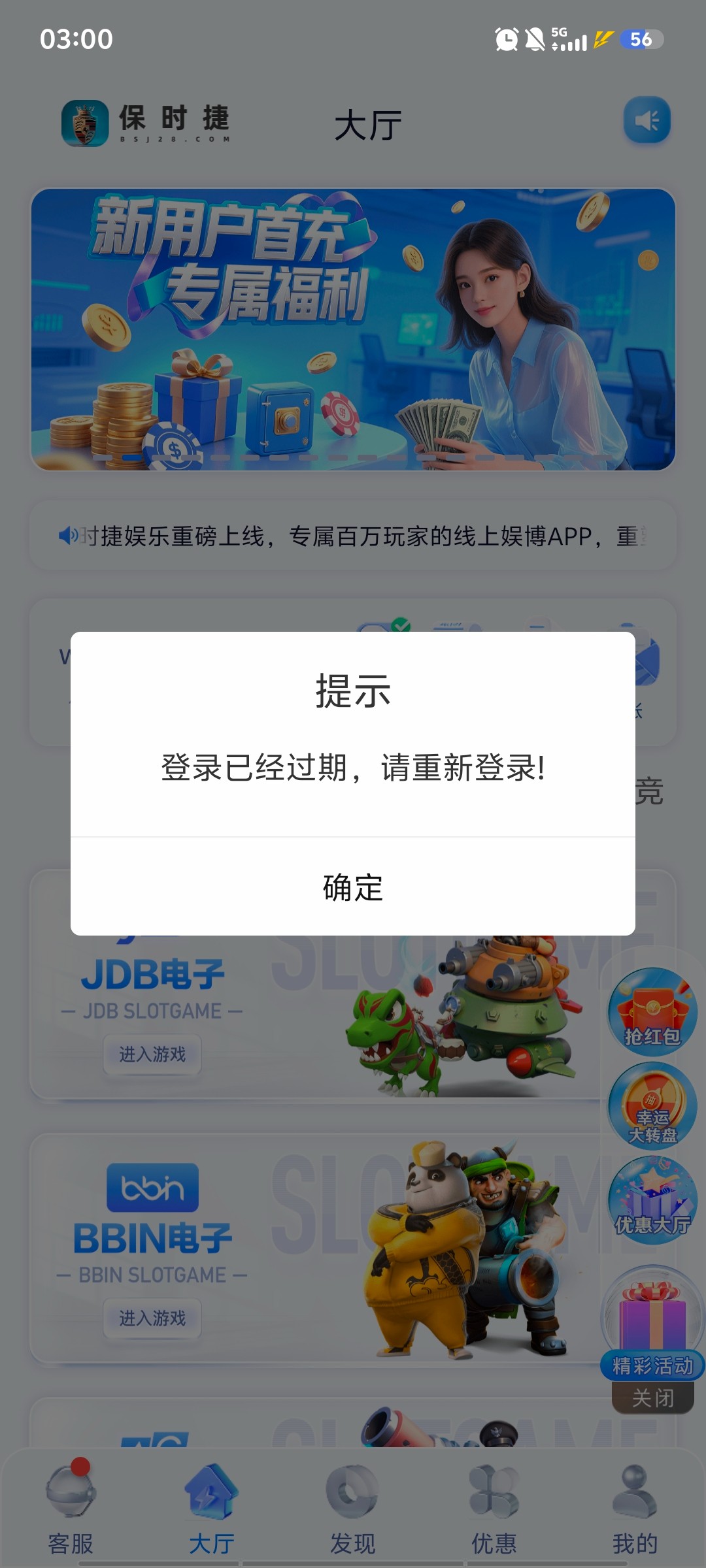Screen dimensions: 706x1568
Task: Tap the battery level indicator showing 56
Action: (641, 41)
